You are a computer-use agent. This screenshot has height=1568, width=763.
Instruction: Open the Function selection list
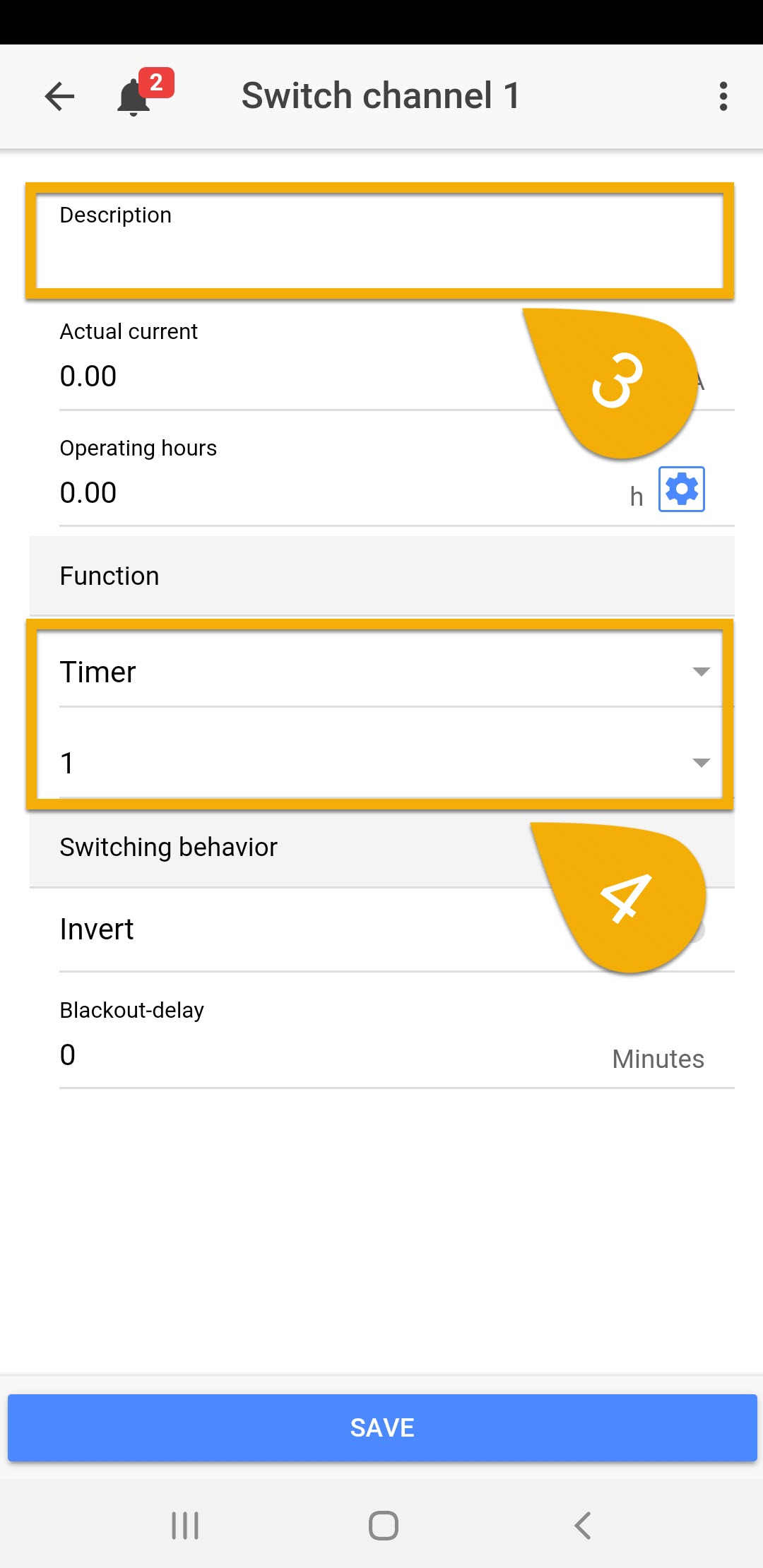(x=381, y=673)
